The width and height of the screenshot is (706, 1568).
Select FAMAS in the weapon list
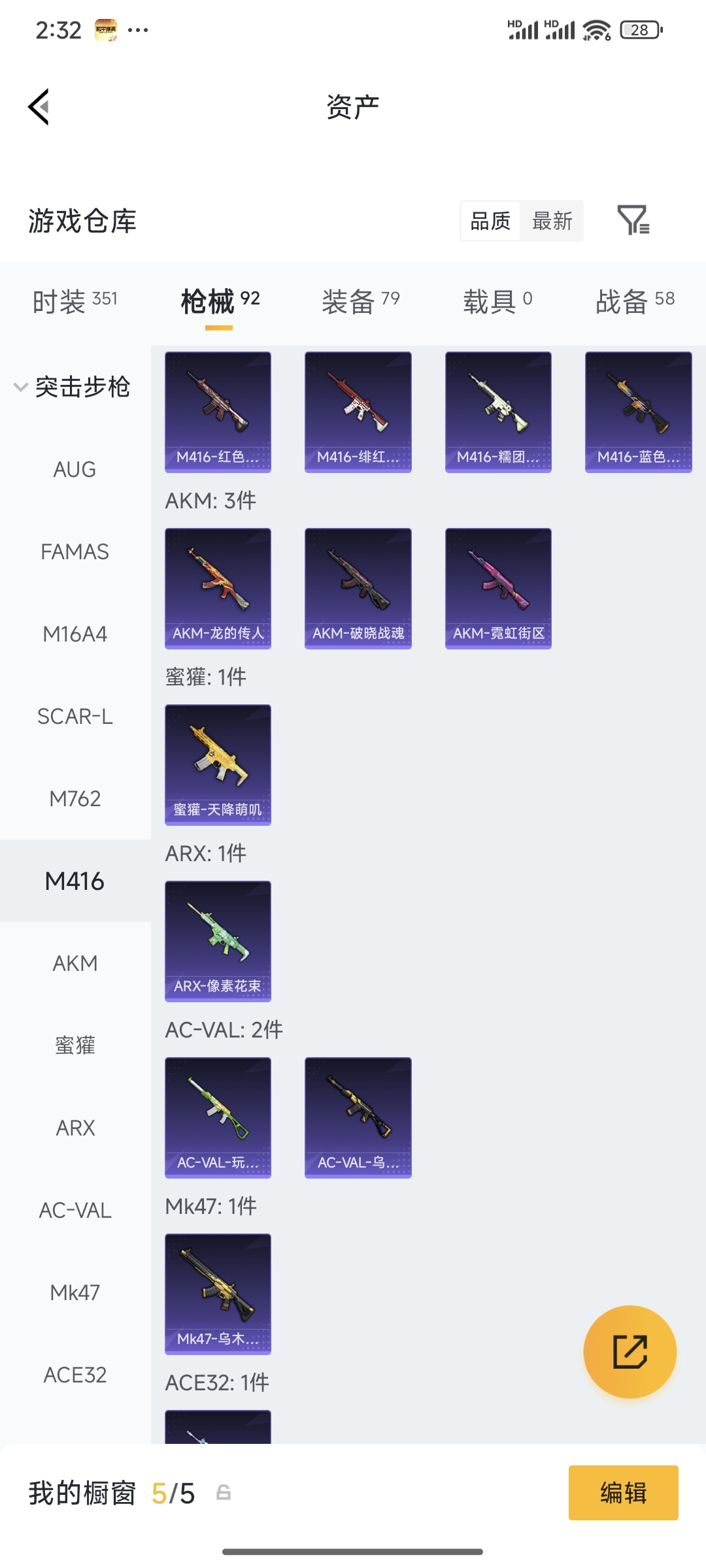pyautogui.click(x=75, y=551)
